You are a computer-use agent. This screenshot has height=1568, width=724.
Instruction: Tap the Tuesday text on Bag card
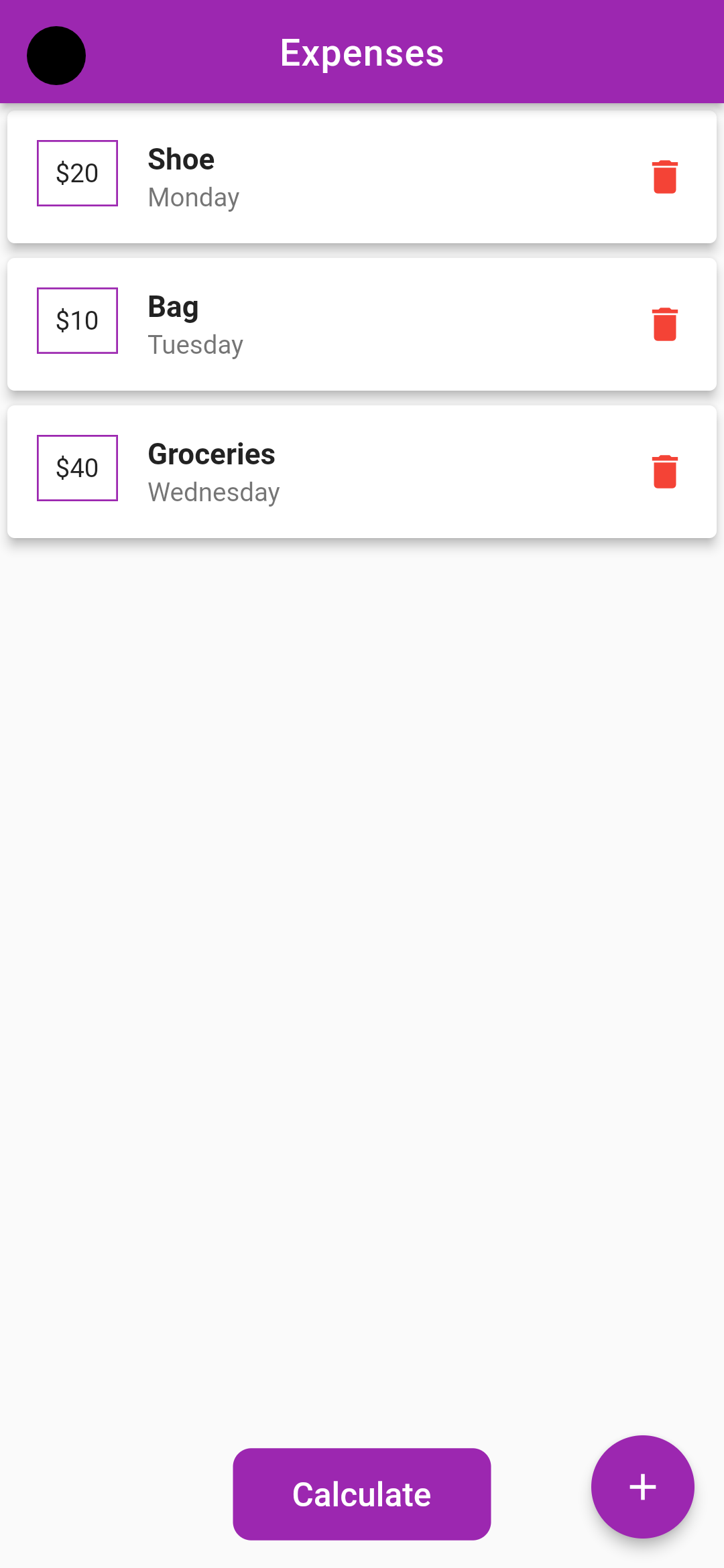(195, 344)
